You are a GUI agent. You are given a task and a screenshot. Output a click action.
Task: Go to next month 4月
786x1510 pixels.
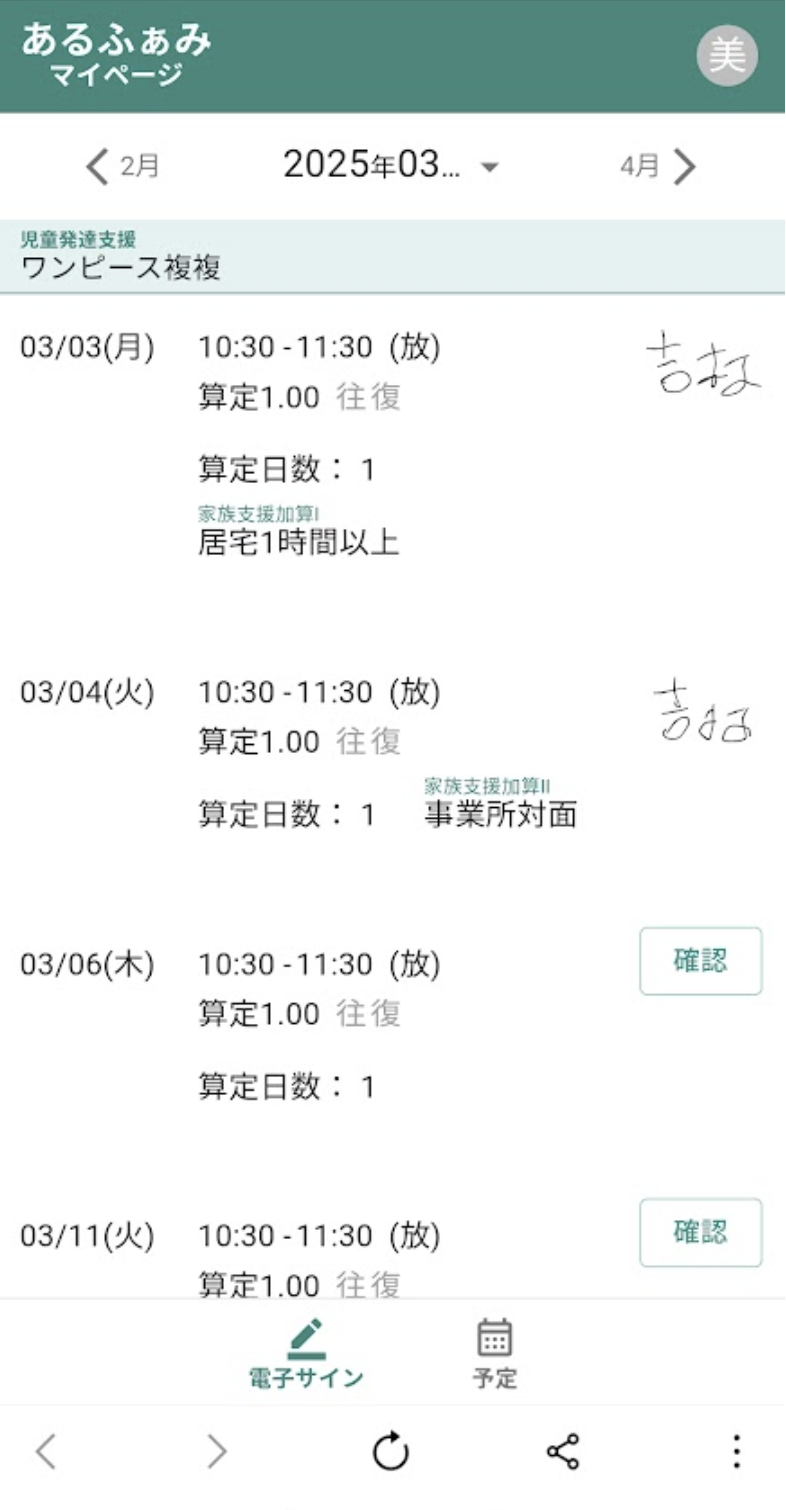point(657,166)
